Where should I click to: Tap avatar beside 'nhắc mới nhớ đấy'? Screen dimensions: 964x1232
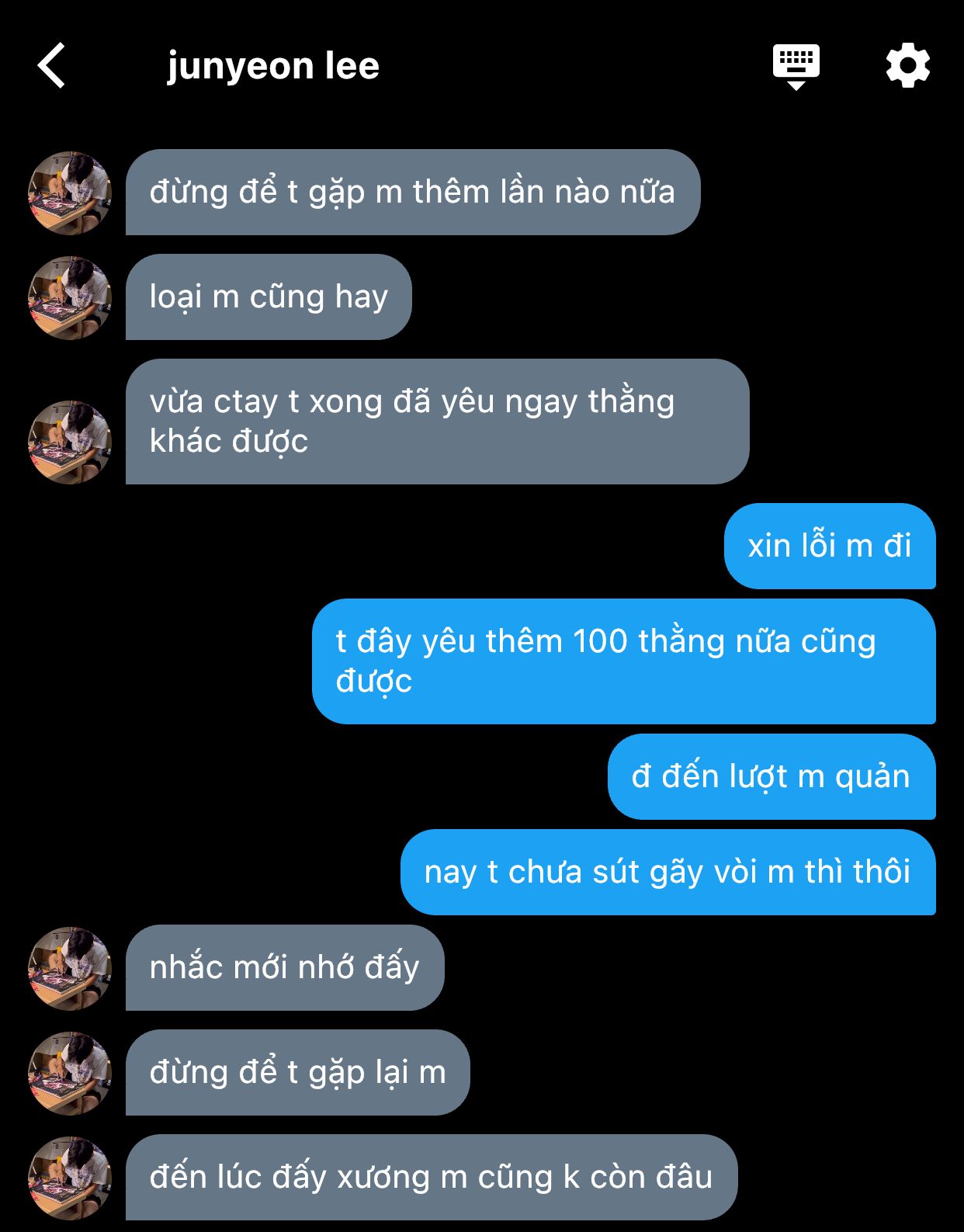[x=70, y=968]
